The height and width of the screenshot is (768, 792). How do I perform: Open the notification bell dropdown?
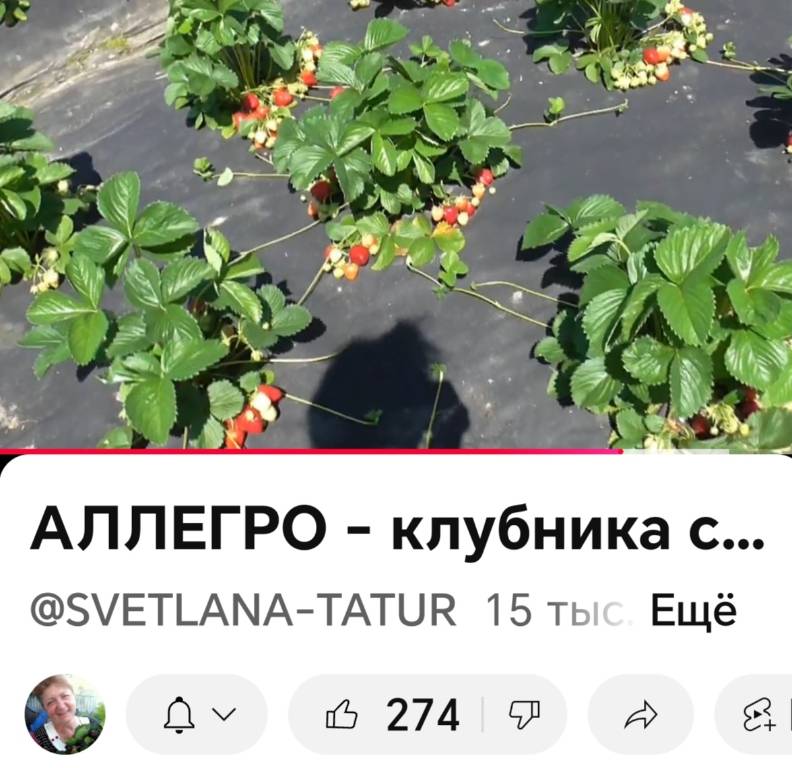coord(197,714)
